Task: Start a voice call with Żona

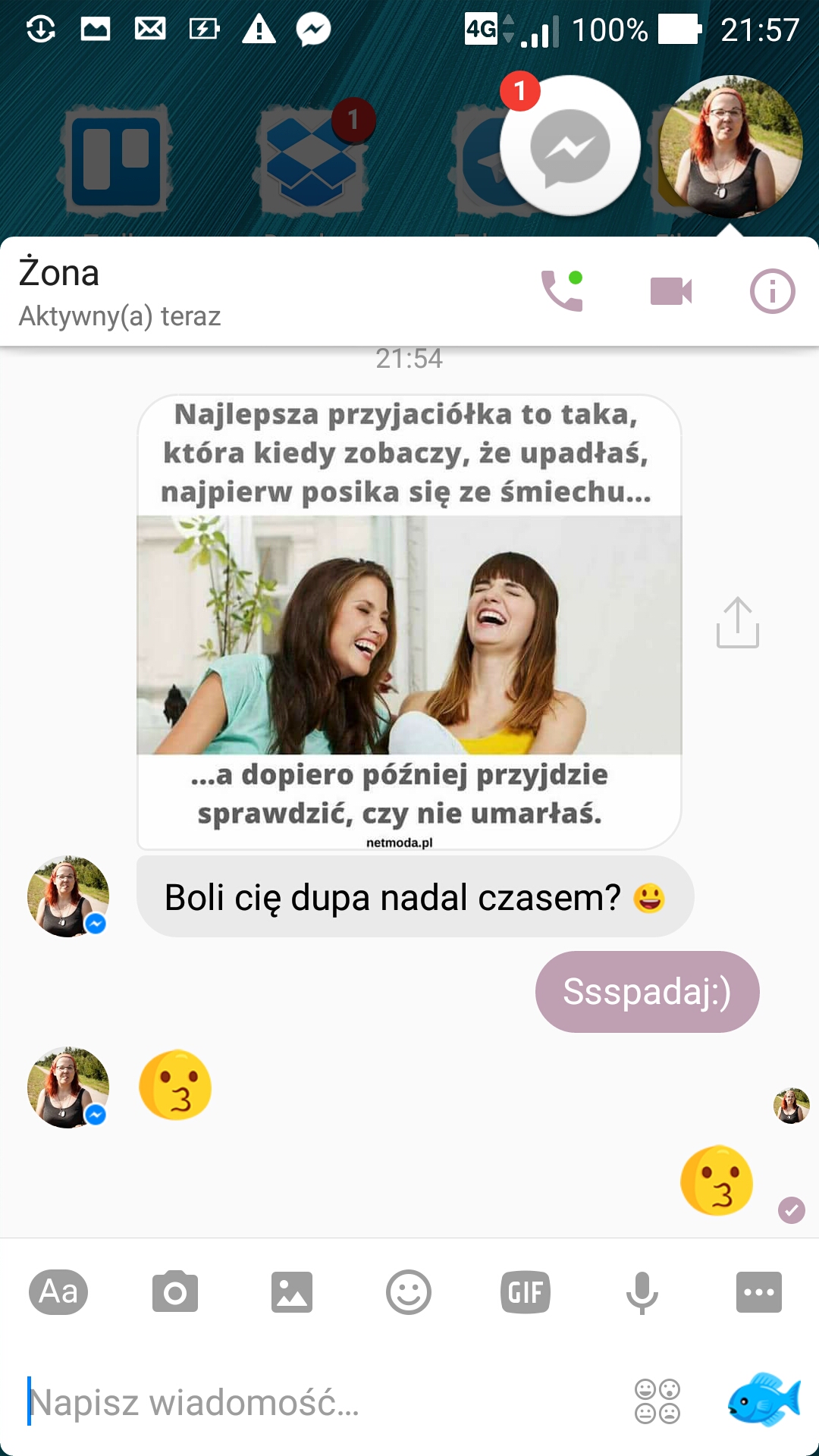Action: click(562, 291)
